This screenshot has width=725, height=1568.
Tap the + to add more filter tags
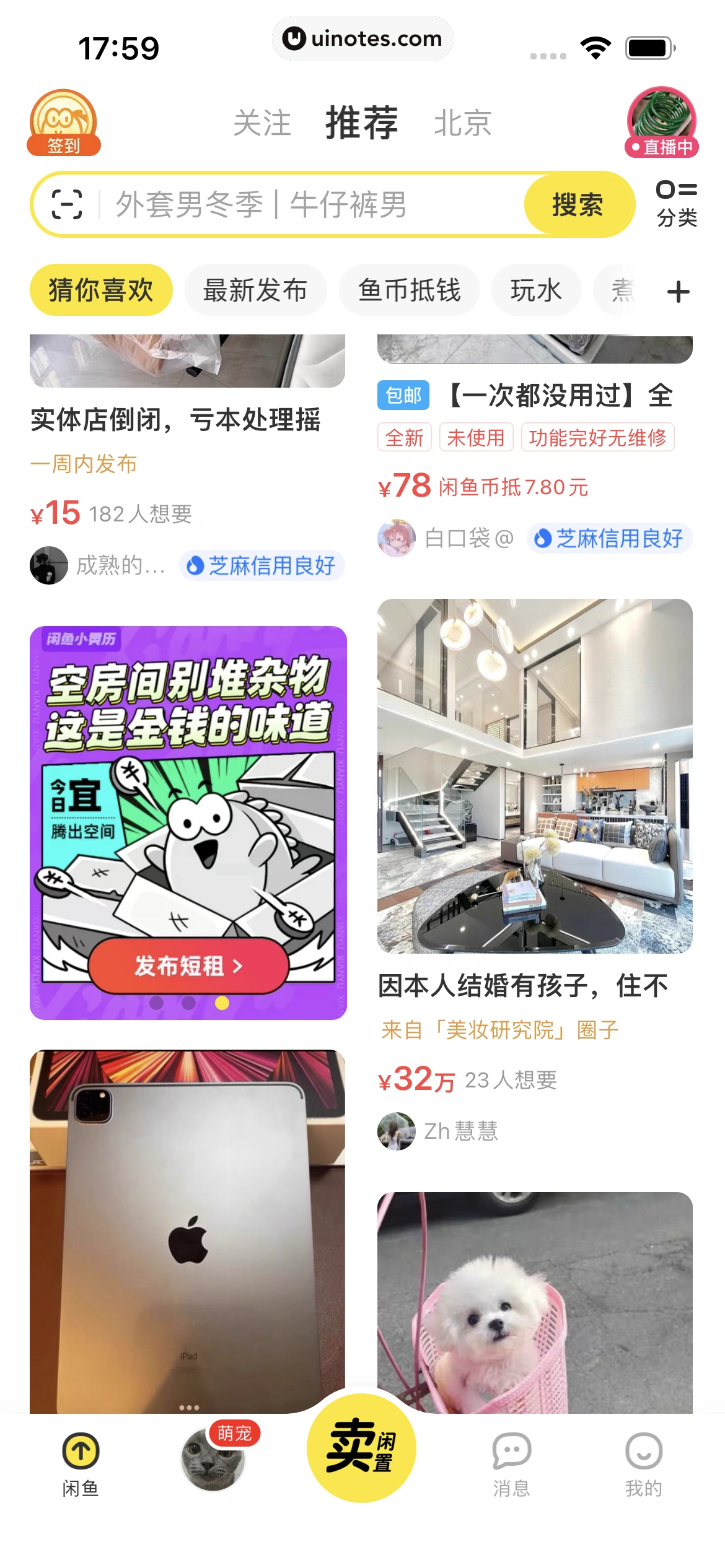(678, 291)
